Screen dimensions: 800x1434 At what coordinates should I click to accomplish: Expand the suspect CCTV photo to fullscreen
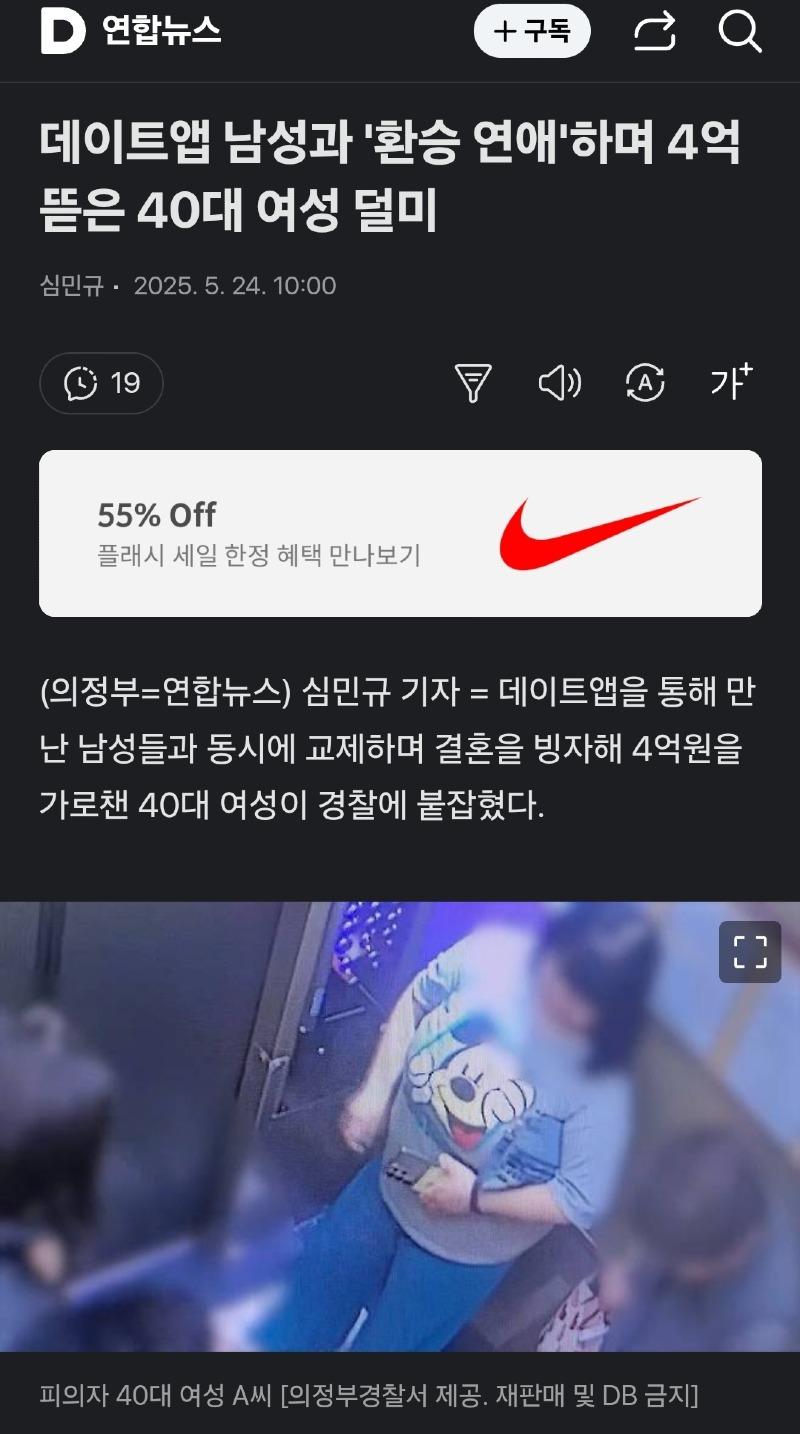click(748, 952)
